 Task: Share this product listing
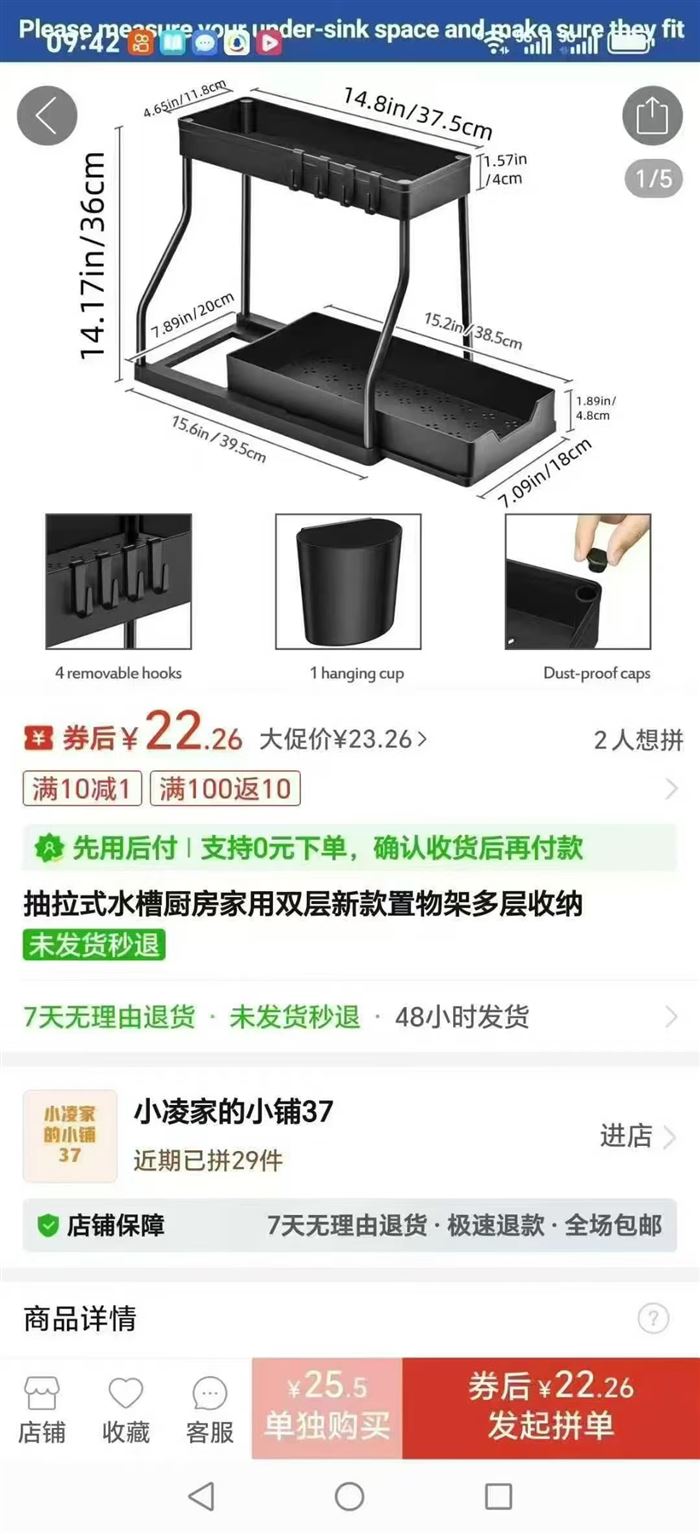pyautogui.click(x=652, y=116)
